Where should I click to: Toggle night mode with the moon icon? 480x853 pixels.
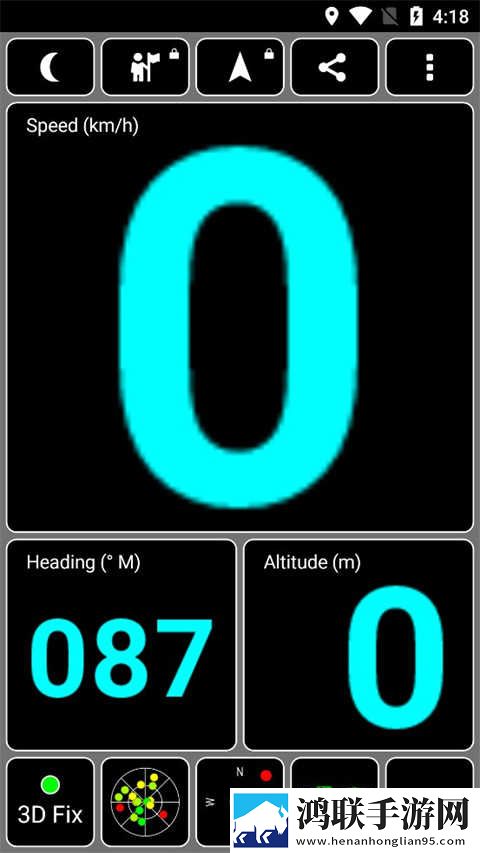tap(50, 67)
